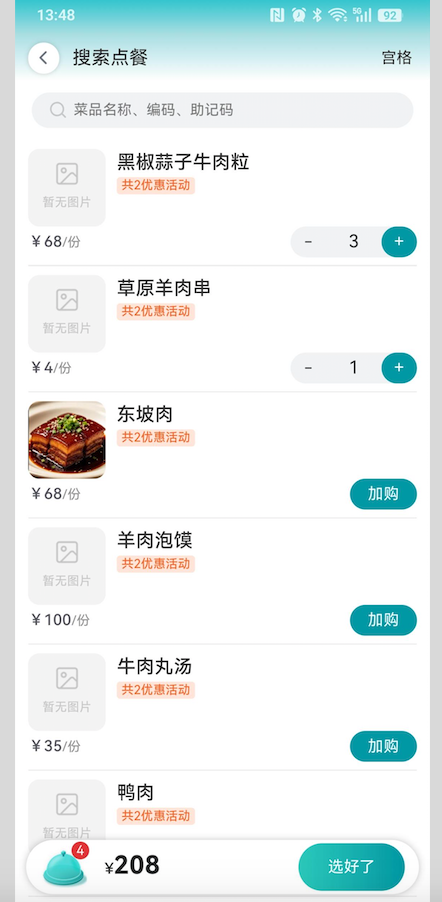Open the 牛肉丸汤 dish entry
The image size is (442, 902).
(x=222, y=707)
